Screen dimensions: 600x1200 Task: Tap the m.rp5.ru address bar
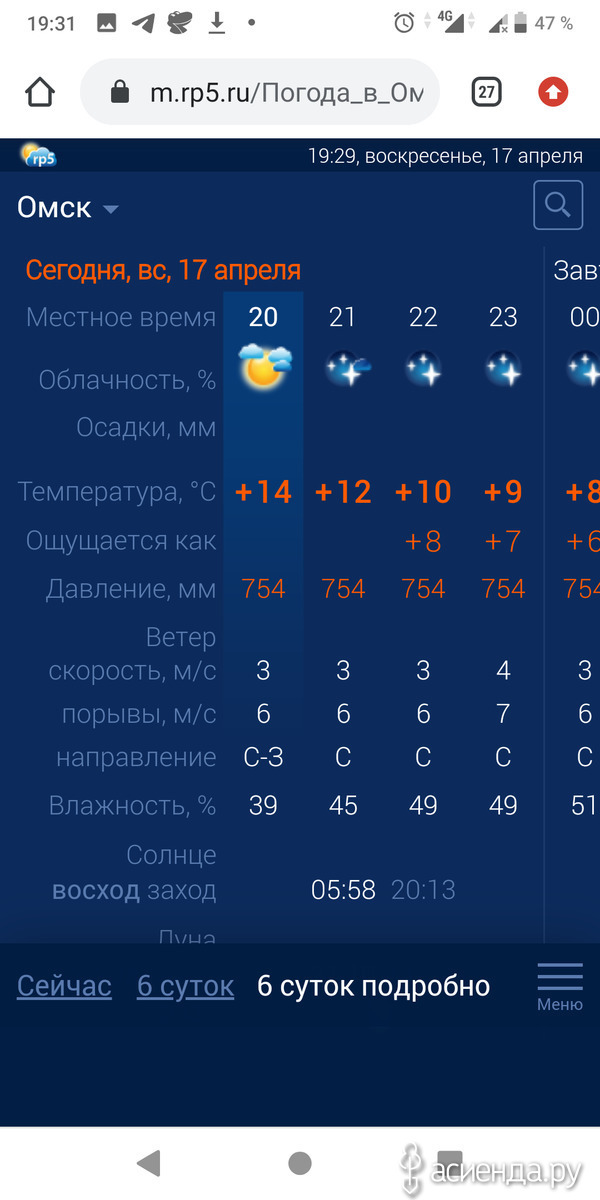260,93
